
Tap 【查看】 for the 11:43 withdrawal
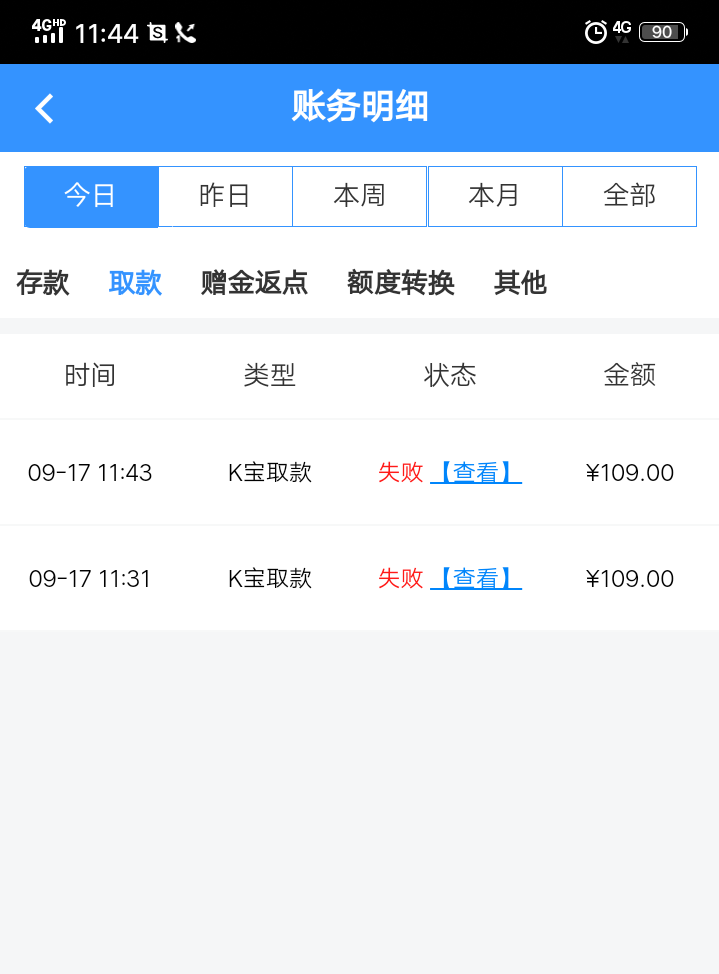pyautogui.click(x=476, y=473)
